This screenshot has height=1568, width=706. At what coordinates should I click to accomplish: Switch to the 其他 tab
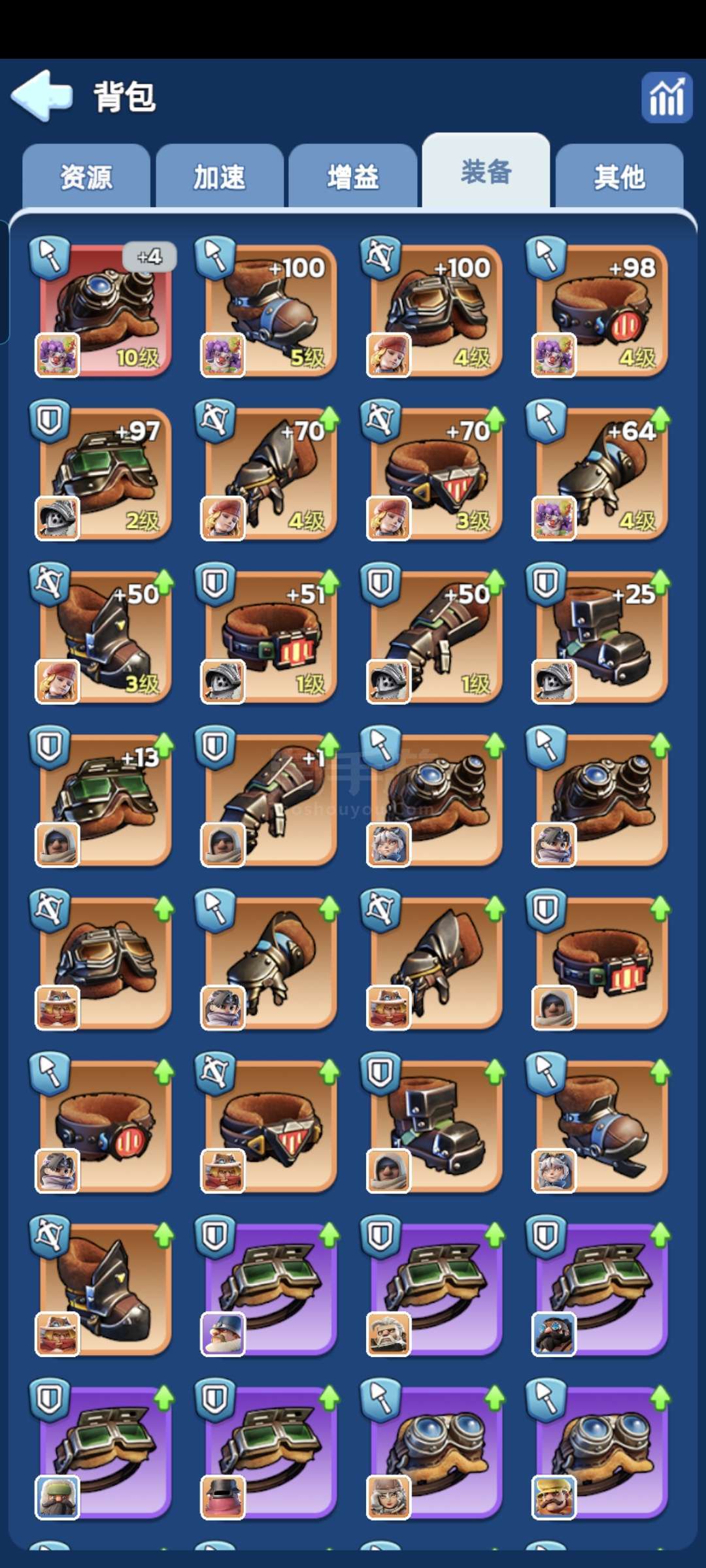[619, 176]
